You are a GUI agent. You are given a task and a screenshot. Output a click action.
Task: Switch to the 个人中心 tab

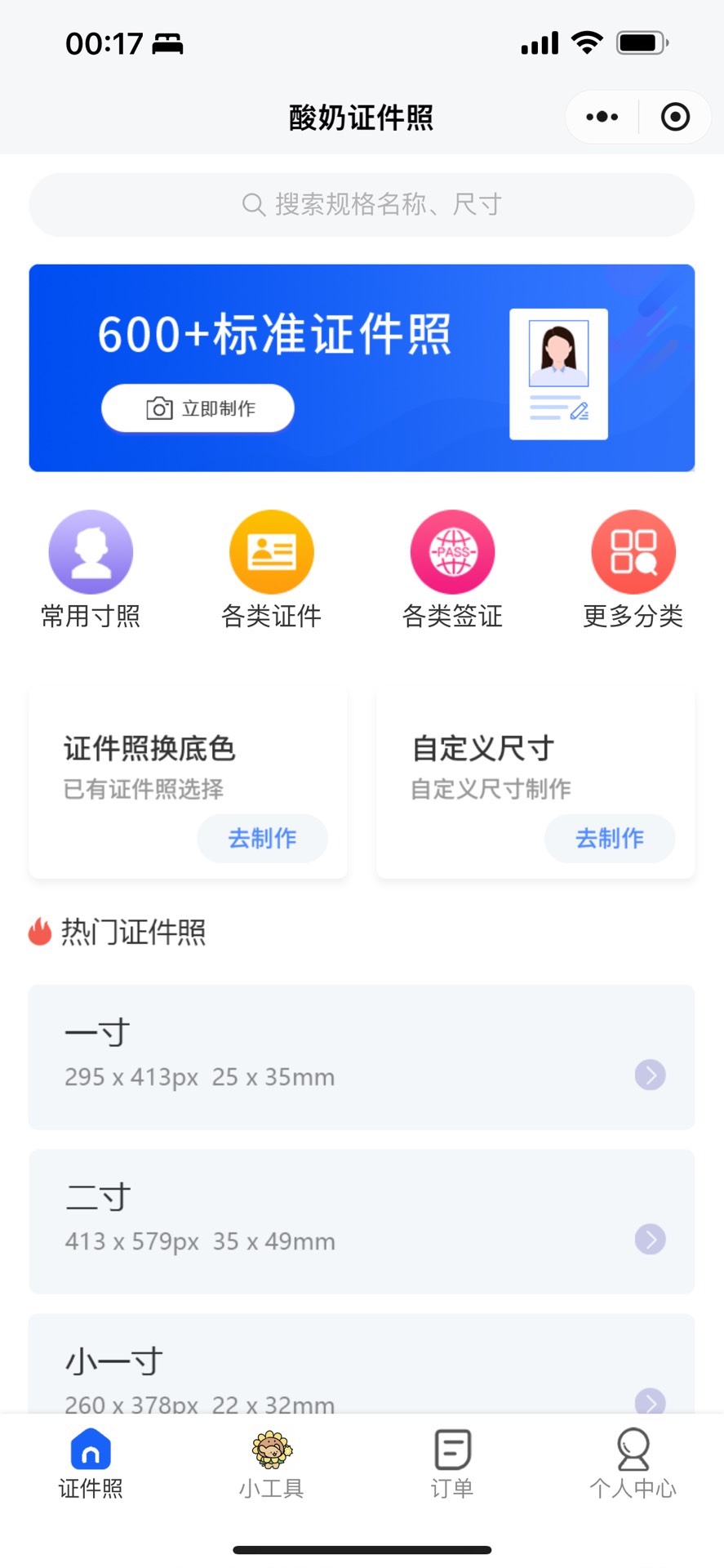(x=633, y=1463)
